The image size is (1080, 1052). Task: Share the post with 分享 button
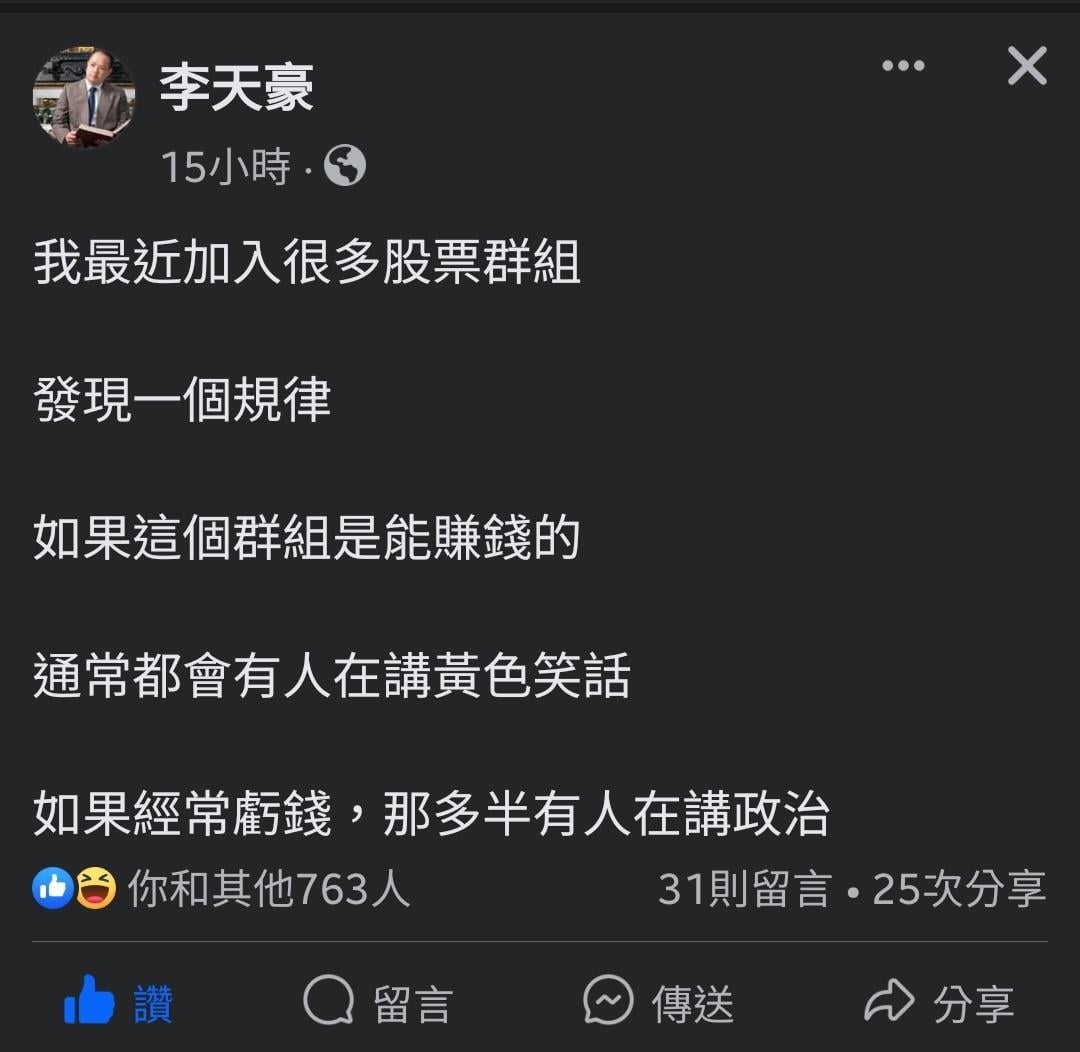click(x=938, y=1002)
